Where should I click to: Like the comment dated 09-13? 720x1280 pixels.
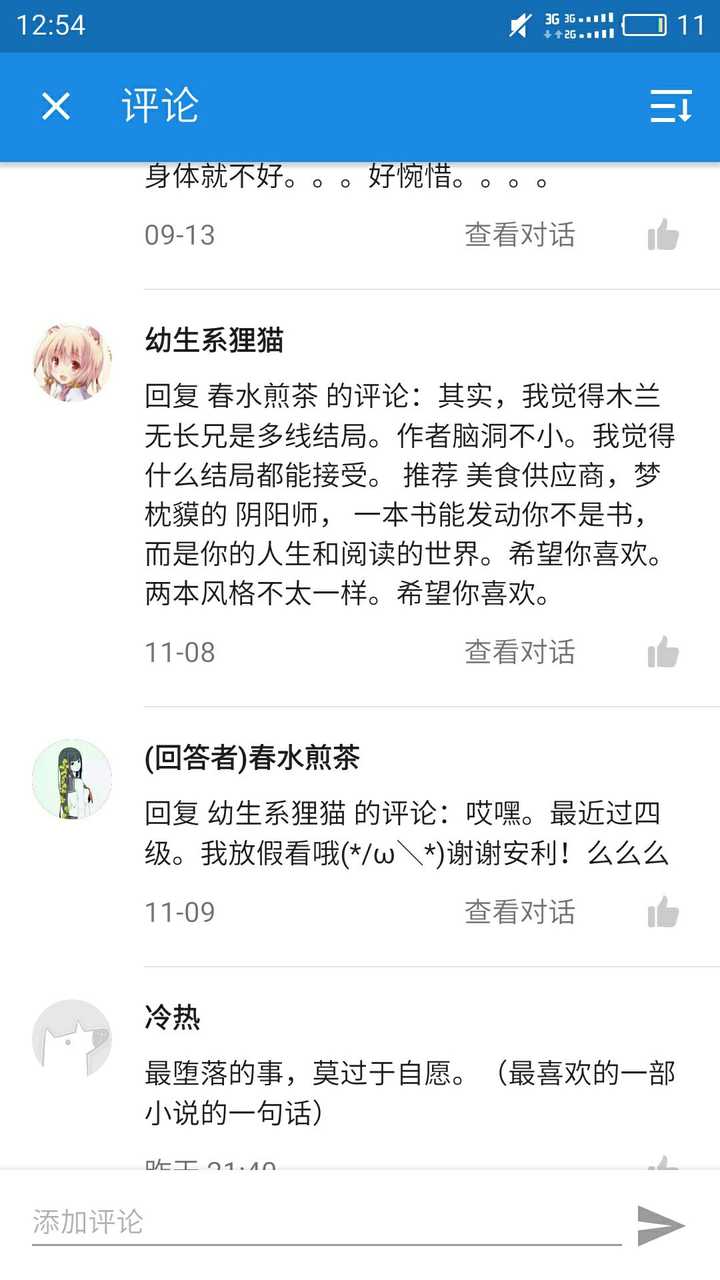(662, 236)
